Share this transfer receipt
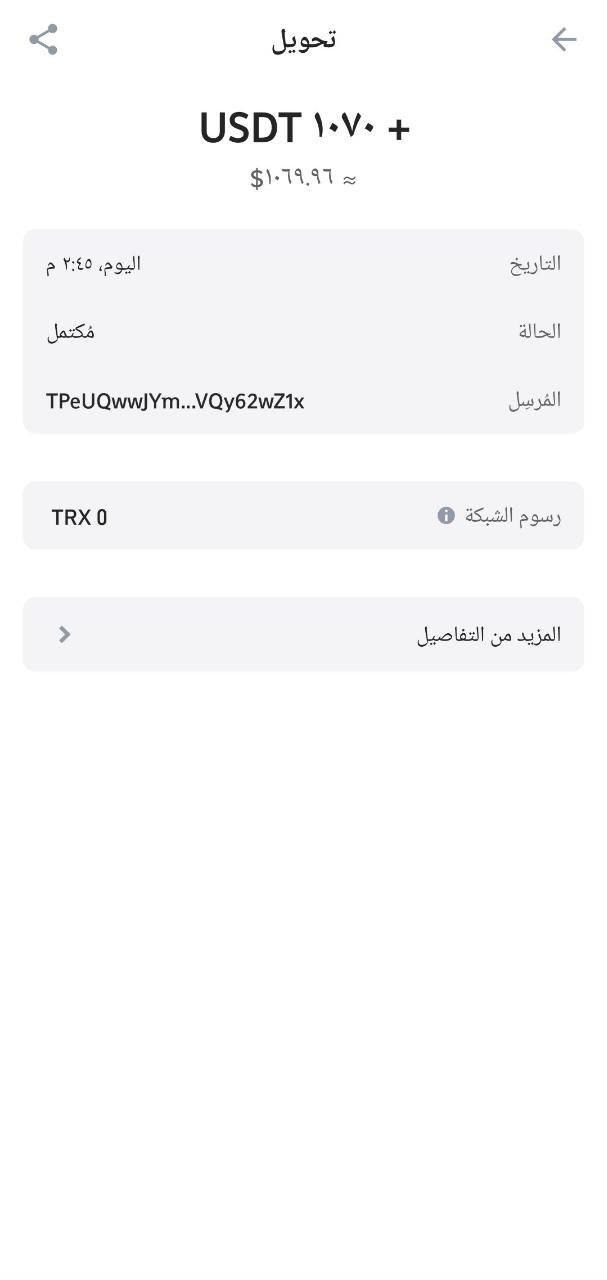This screenshot has height=1280, width=607. [x=43, y=40]
